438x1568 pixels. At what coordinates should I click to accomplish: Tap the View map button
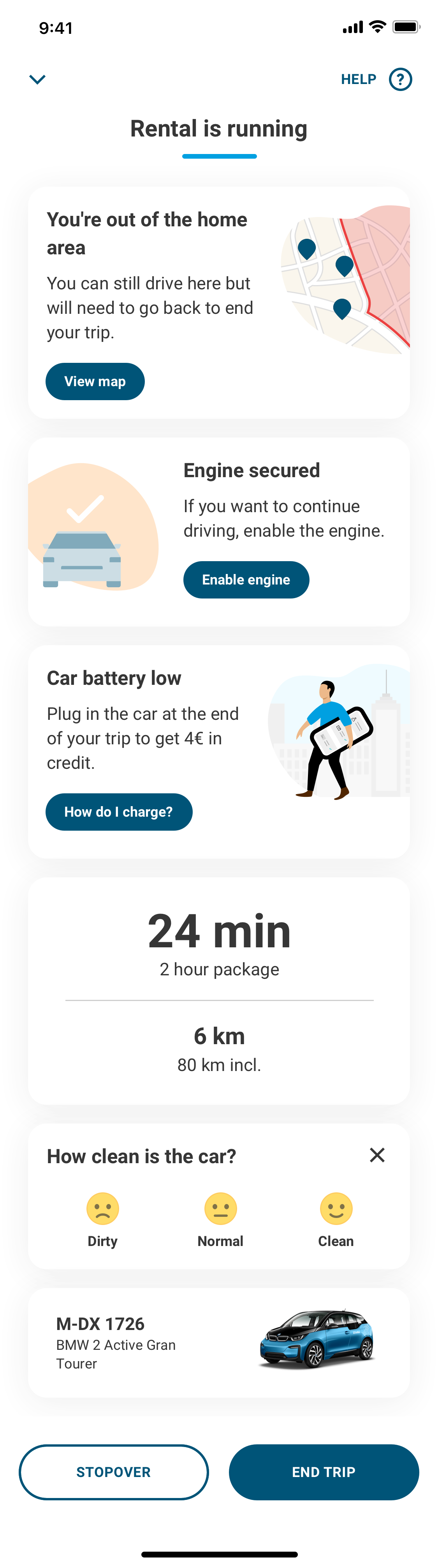click(x=95, y=381)
